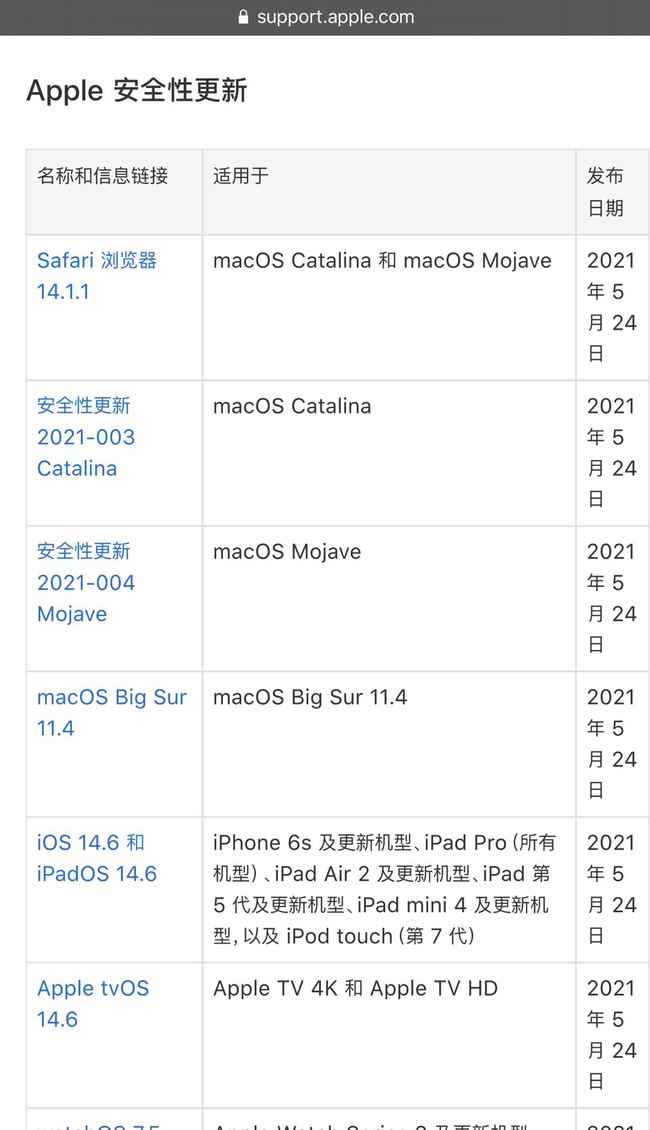The image size is (650, 1130).
Task: Open 安全性更新 2021-004 Mojave link
Action: pyautogui.click(x=86, y=582)
